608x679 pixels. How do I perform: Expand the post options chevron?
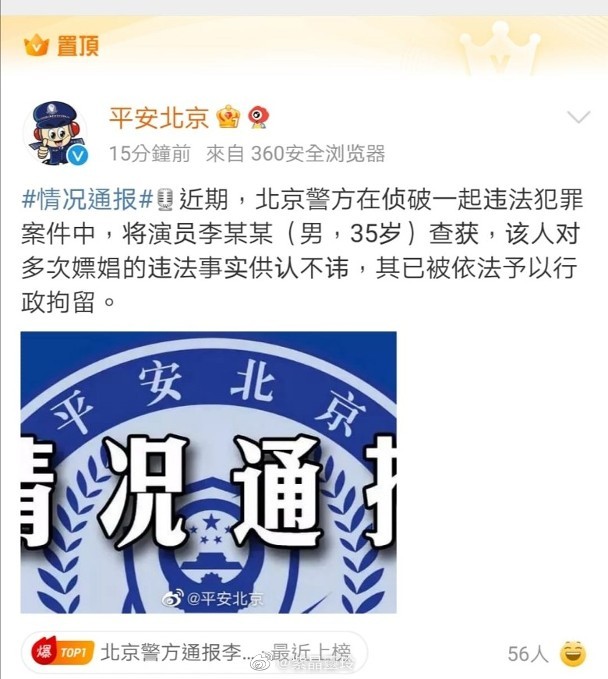pos(578,118)
